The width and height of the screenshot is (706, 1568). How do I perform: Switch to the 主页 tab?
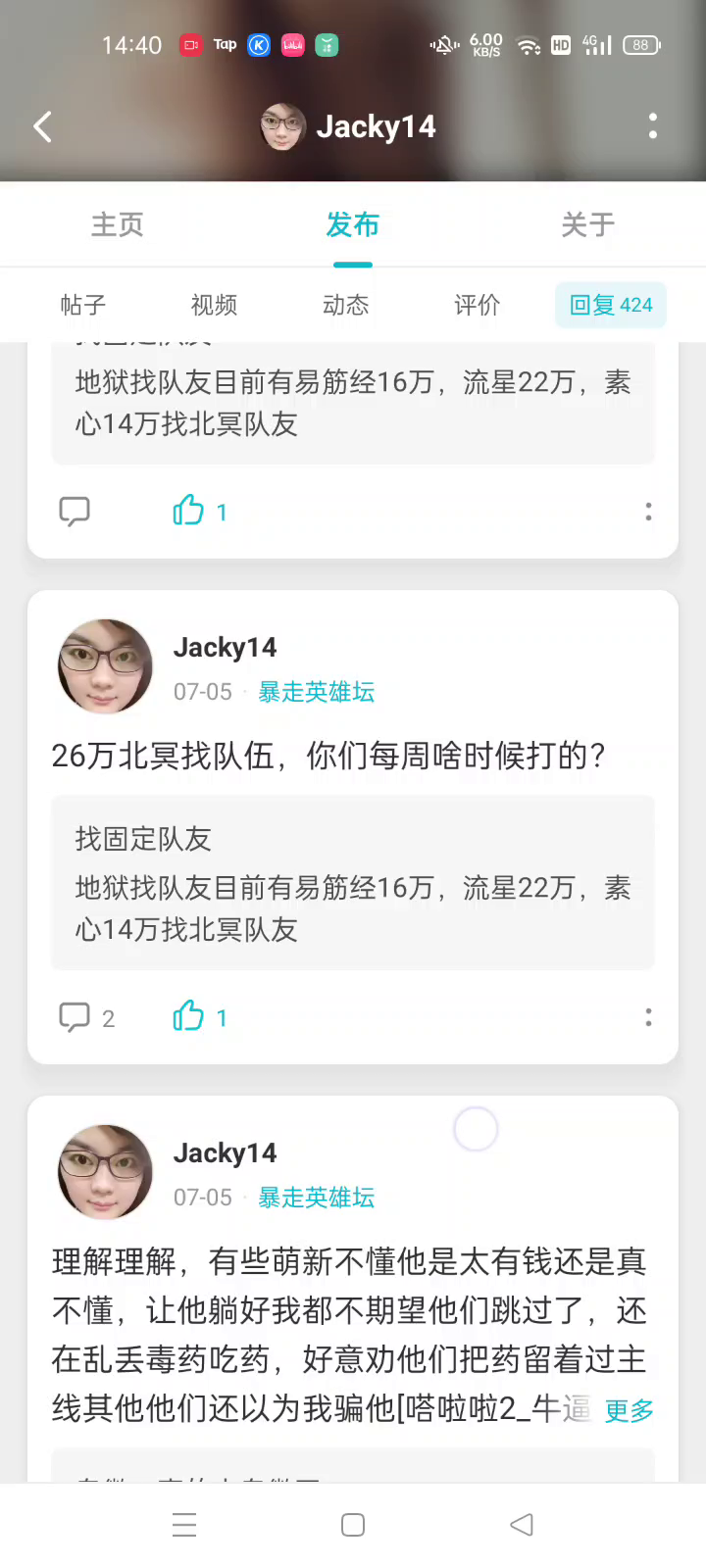(117, 224)
